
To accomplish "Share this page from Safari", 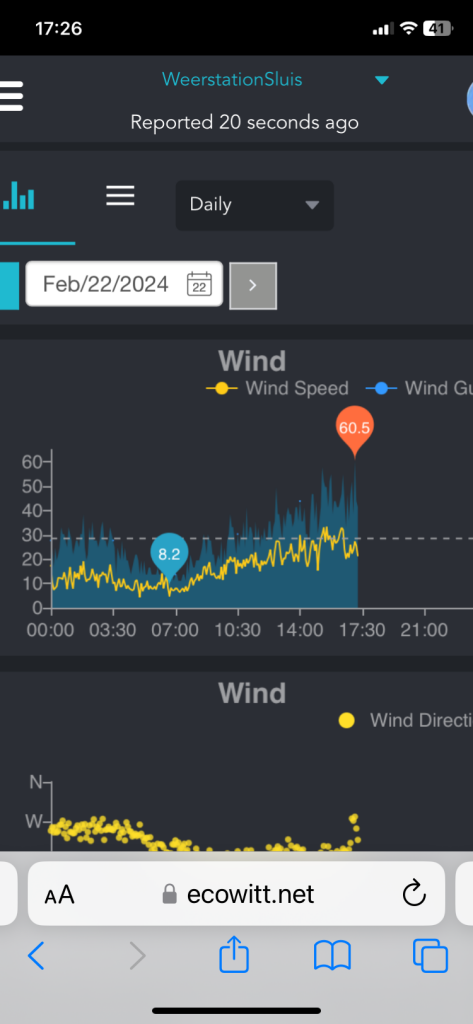I will click(x=234, y=955).
